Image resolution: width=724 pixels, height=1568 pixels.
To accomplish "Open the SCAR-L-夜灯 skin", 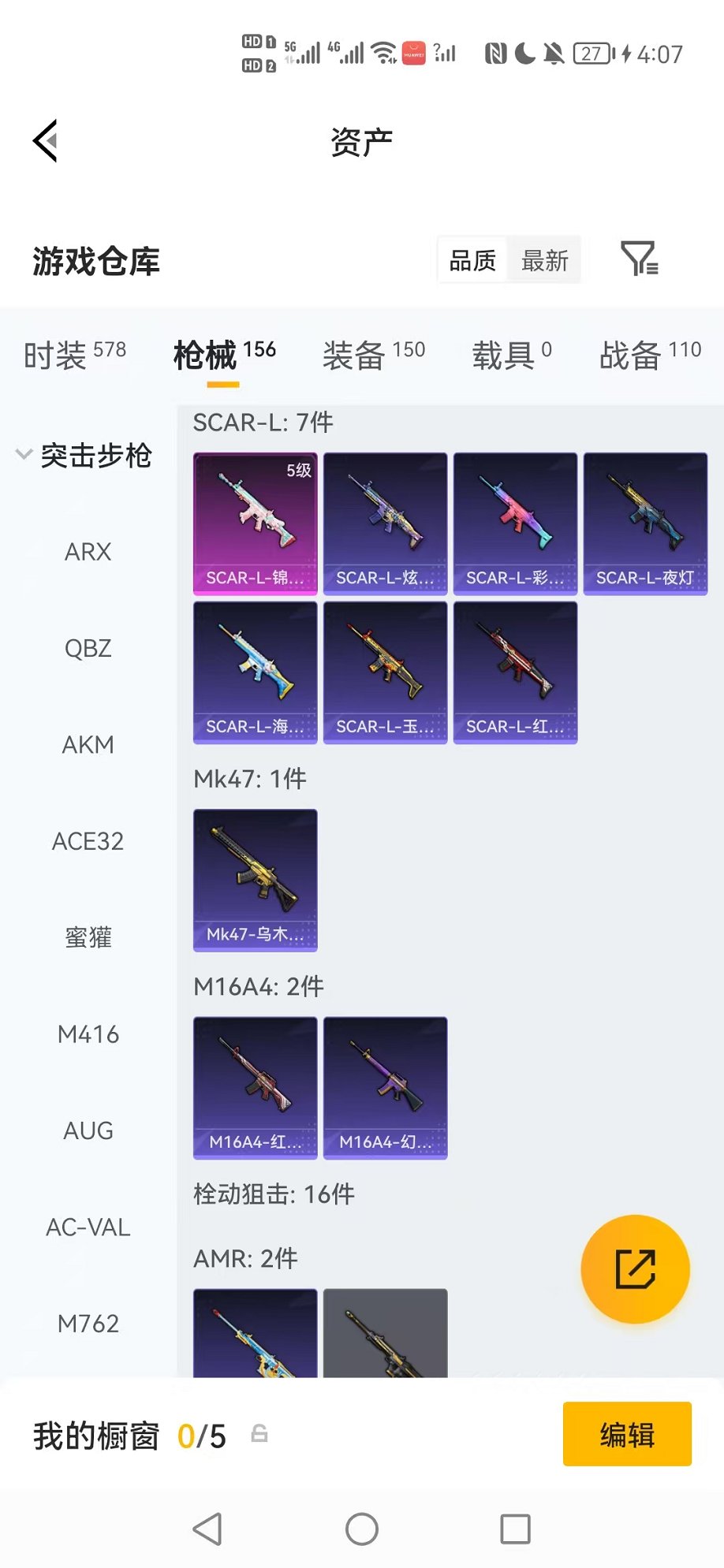I will [645, 523].
